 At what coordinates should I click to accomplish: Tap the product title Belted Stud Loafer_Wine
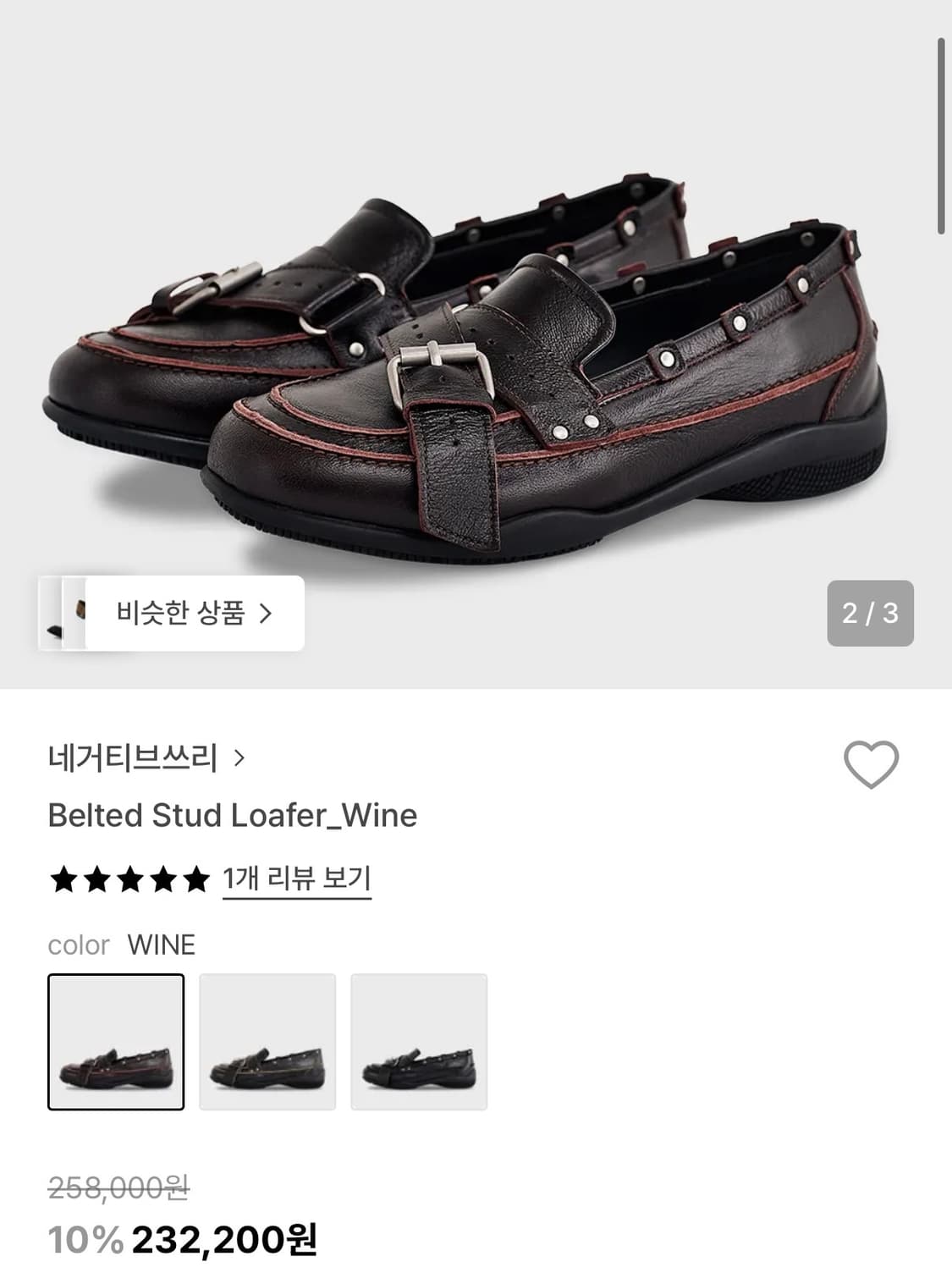pyautogui.click(x=232, y=815)
